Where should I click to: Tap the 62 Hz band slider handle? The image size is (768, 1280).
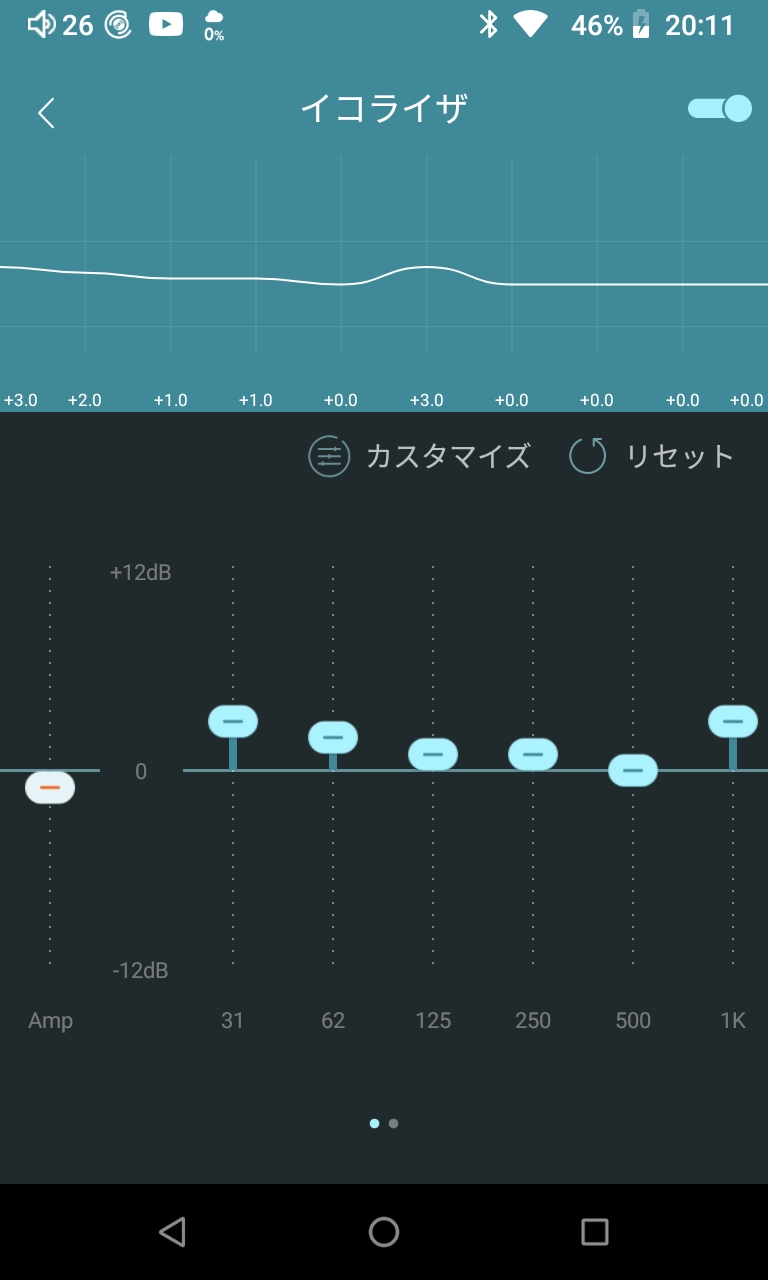(333, 737)
